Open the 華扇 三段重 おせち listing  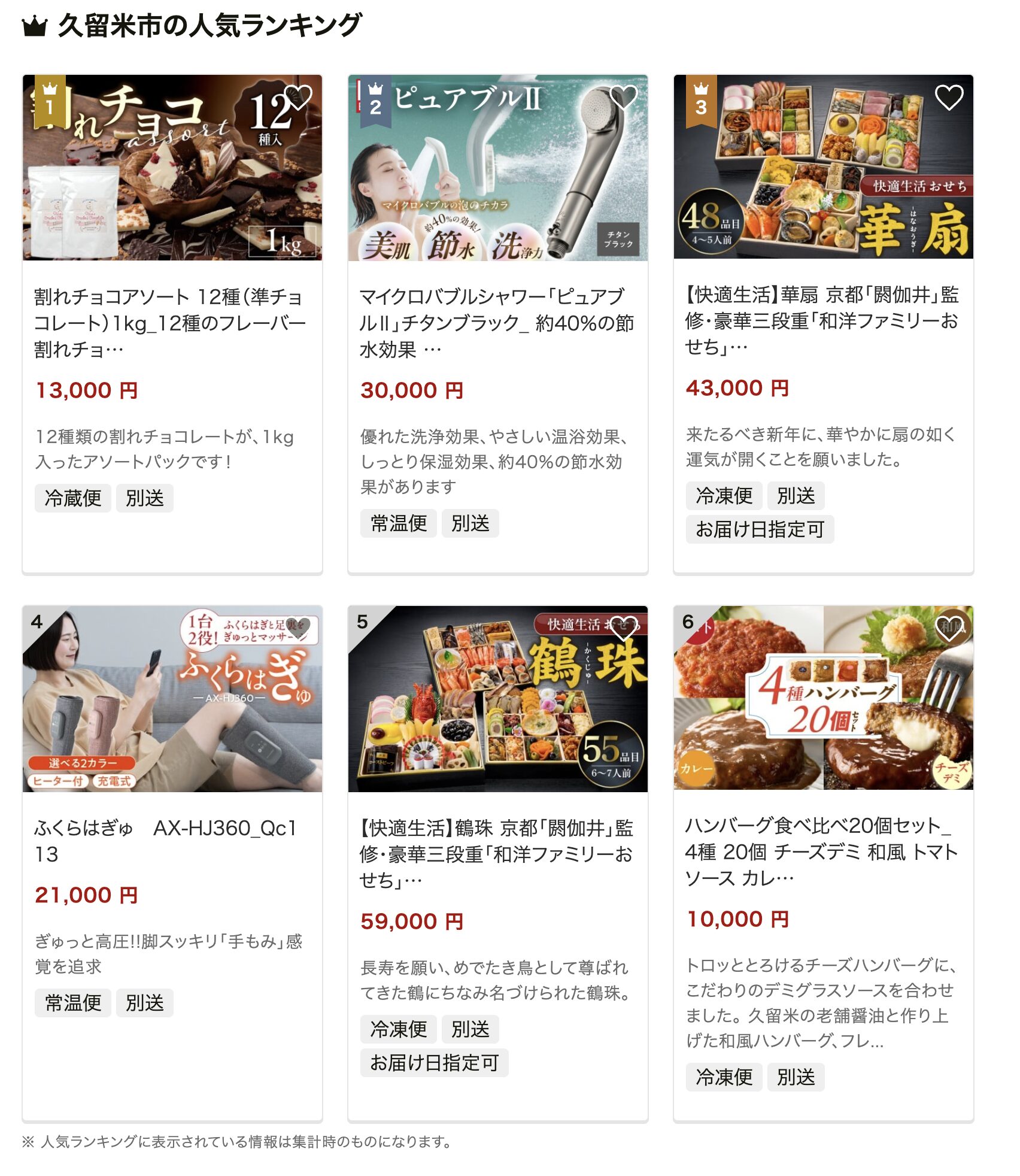(x=822, y=320)
